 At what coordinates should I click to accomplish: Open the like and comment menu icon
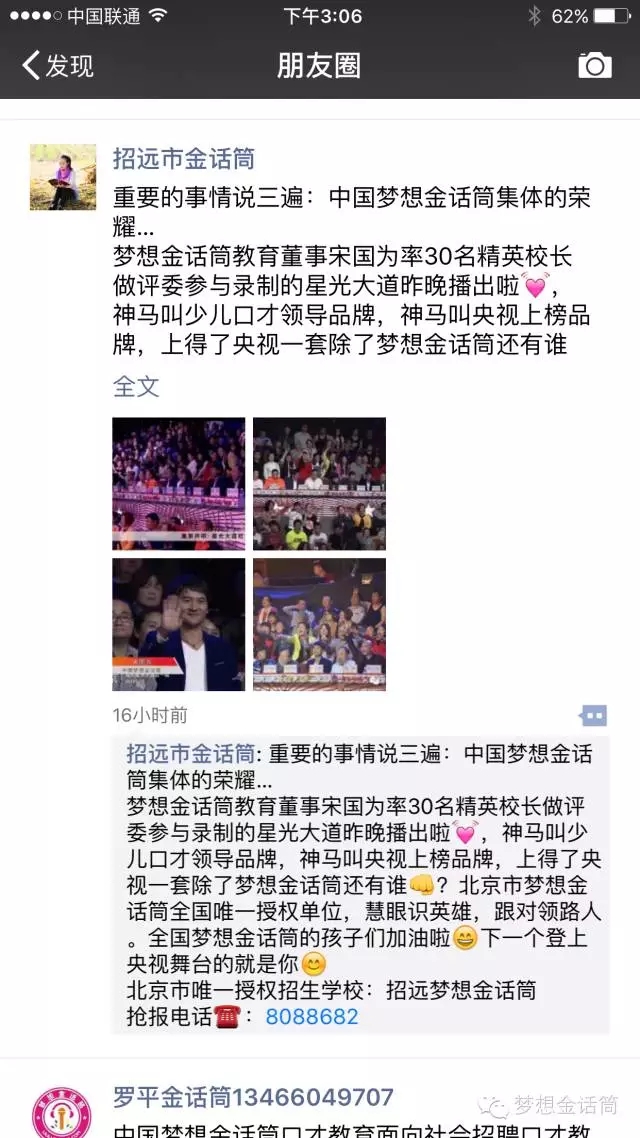click(x=593, y=715)
